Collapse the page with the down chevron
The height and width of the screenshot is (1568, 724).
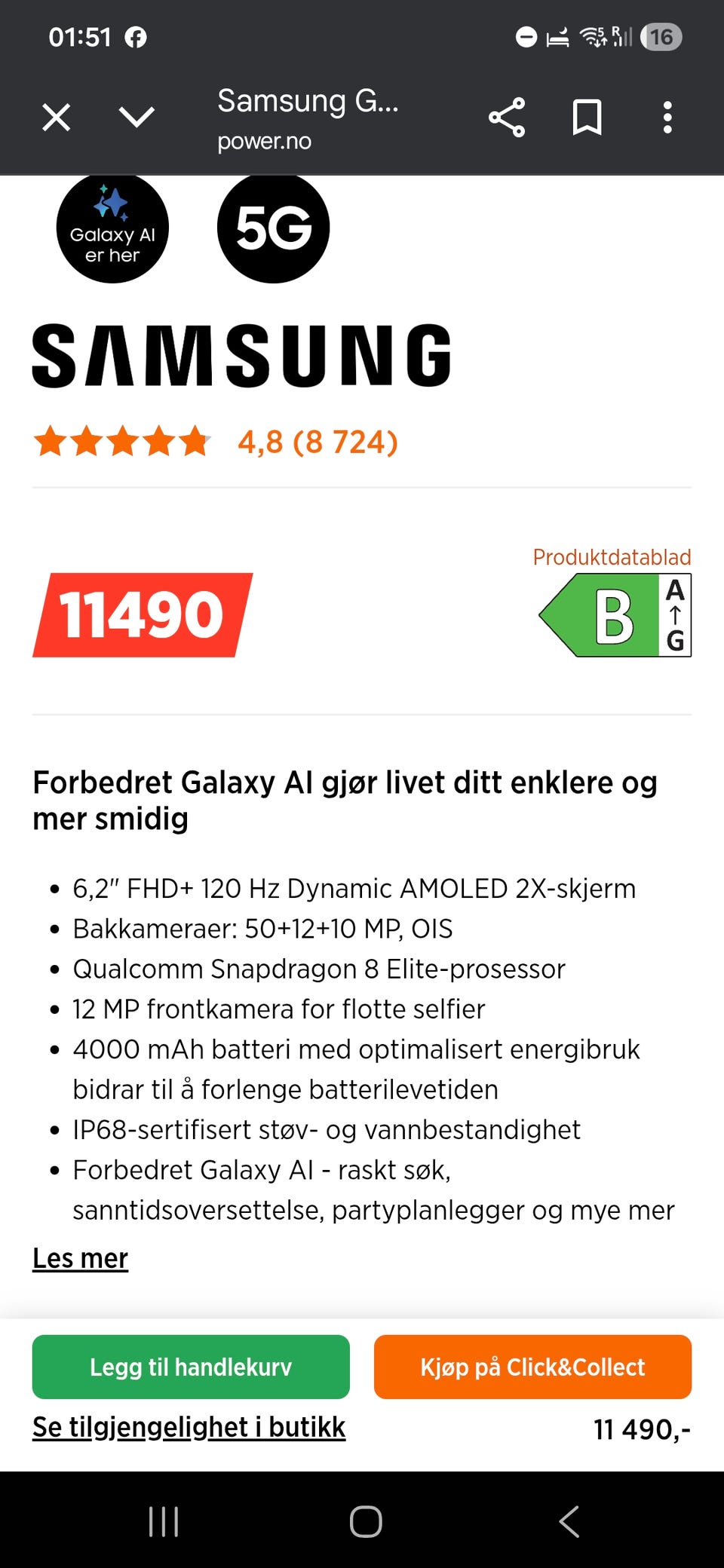(136, 117)
